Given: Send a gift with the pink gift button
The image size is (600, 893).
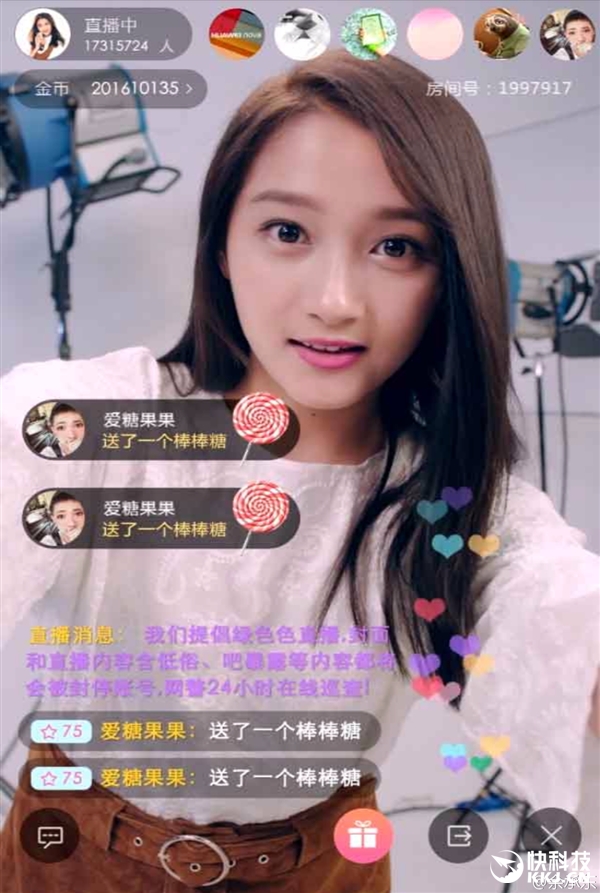Looking at the screenshot, I should click(363, 835).
